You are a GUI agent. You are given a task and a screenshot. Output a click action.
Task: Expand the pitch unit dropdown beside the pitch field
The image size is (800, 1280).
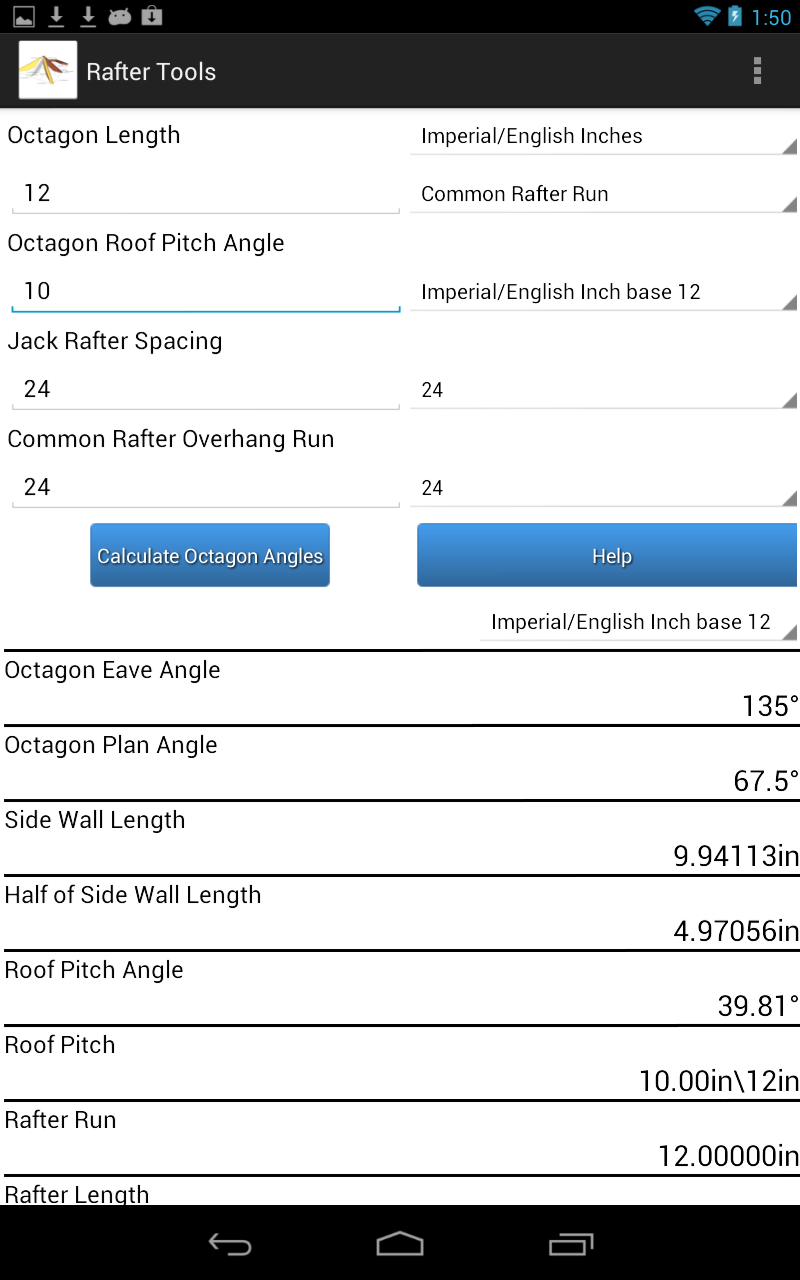[604, 292]
